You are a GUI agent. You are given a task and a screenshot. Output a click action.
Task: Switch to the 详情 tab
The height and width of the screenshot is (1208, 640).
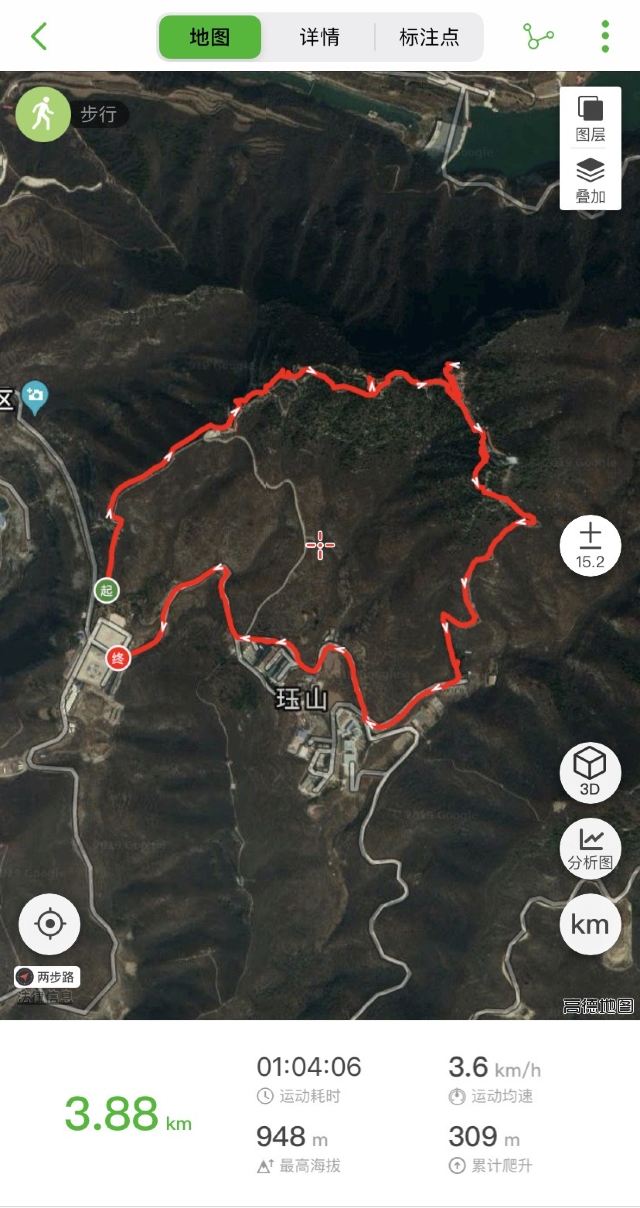(319, 38)
